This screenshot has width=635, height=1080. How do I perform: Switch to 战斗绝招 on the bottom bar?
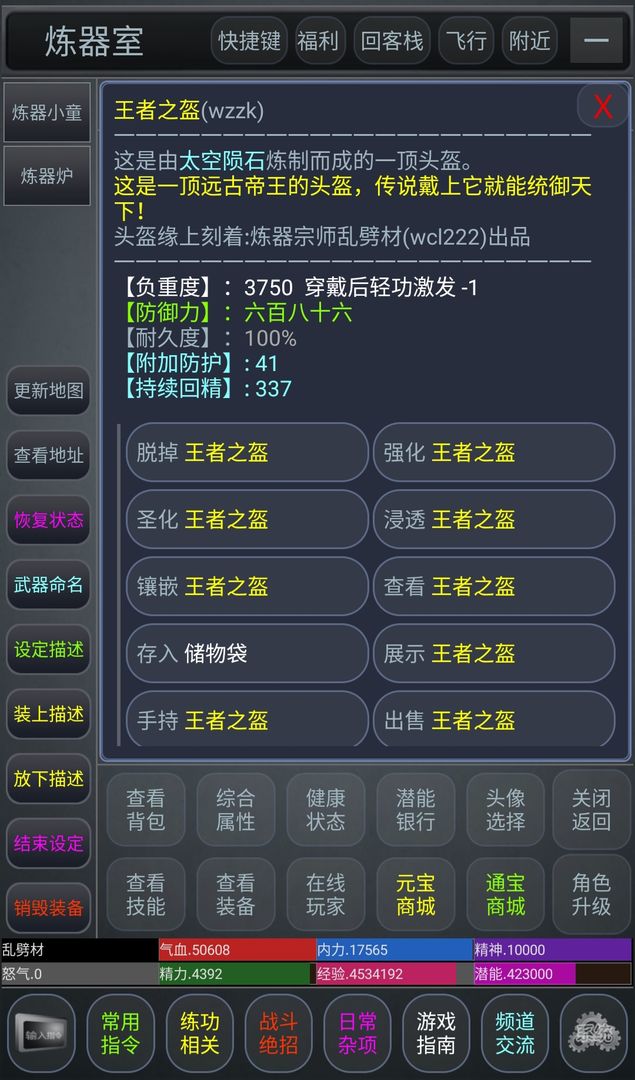click(x=278, y=1033)
